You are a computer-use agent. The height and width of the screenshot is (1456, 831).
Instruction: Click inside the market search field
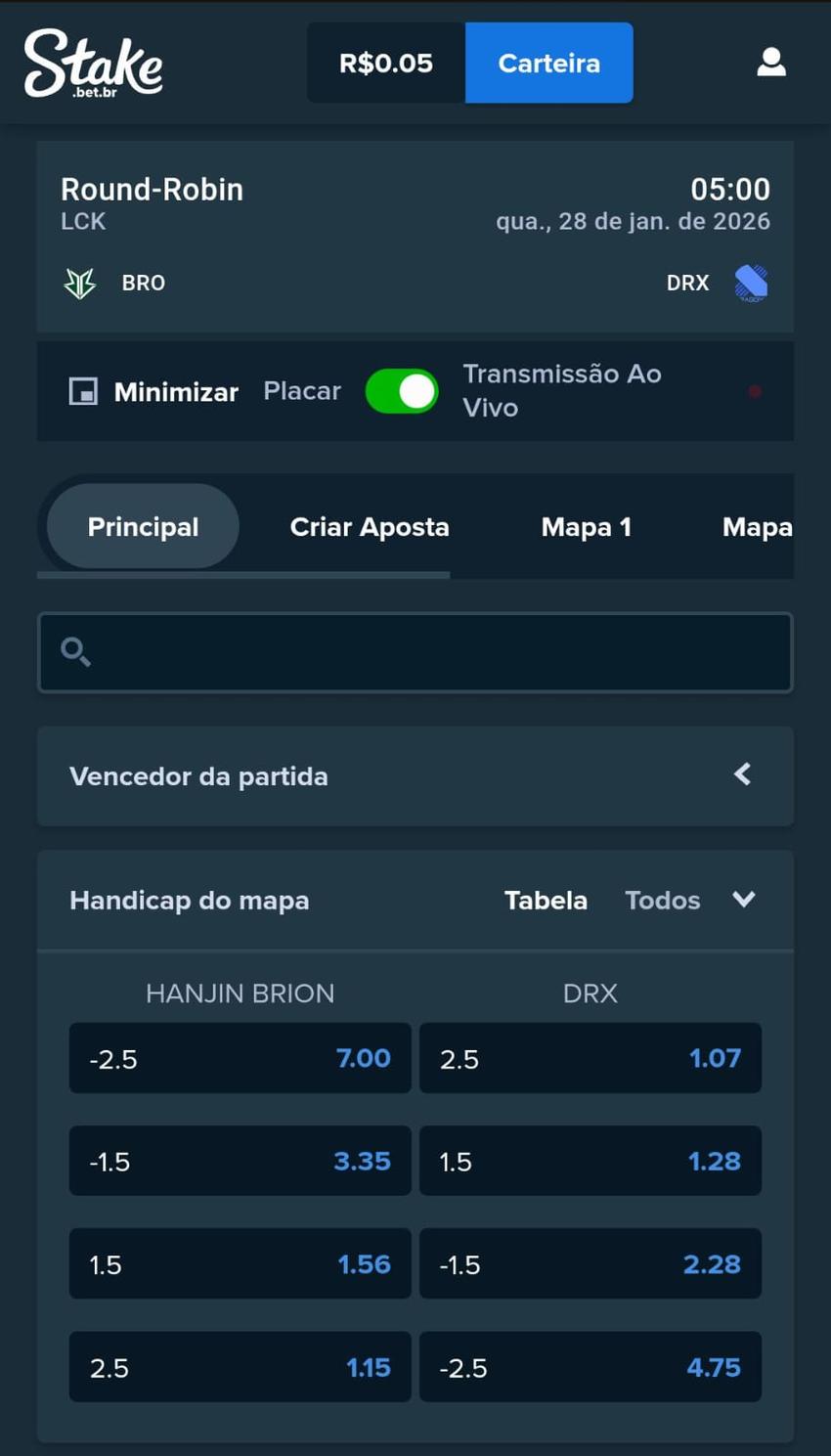[x=415, y=652]
